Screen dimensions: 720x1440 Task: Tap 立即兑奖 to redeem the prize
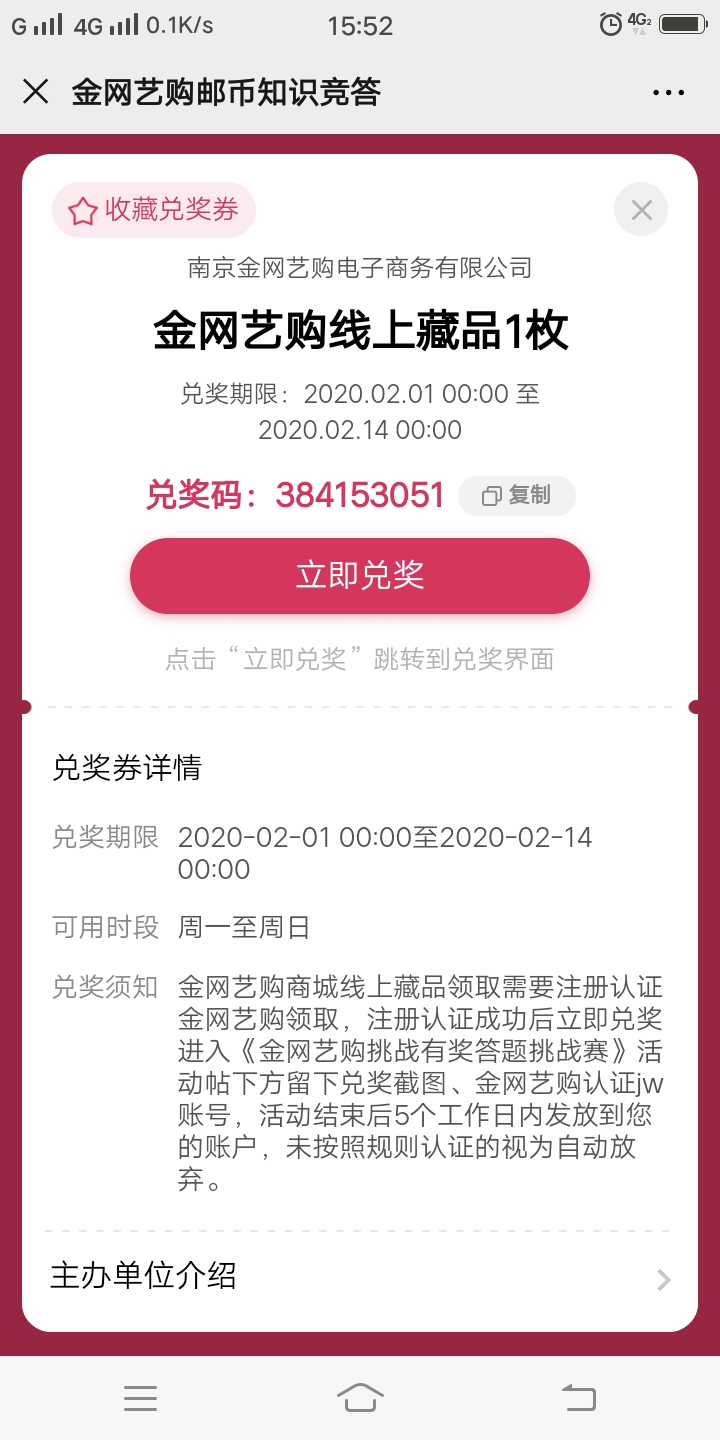360,576
